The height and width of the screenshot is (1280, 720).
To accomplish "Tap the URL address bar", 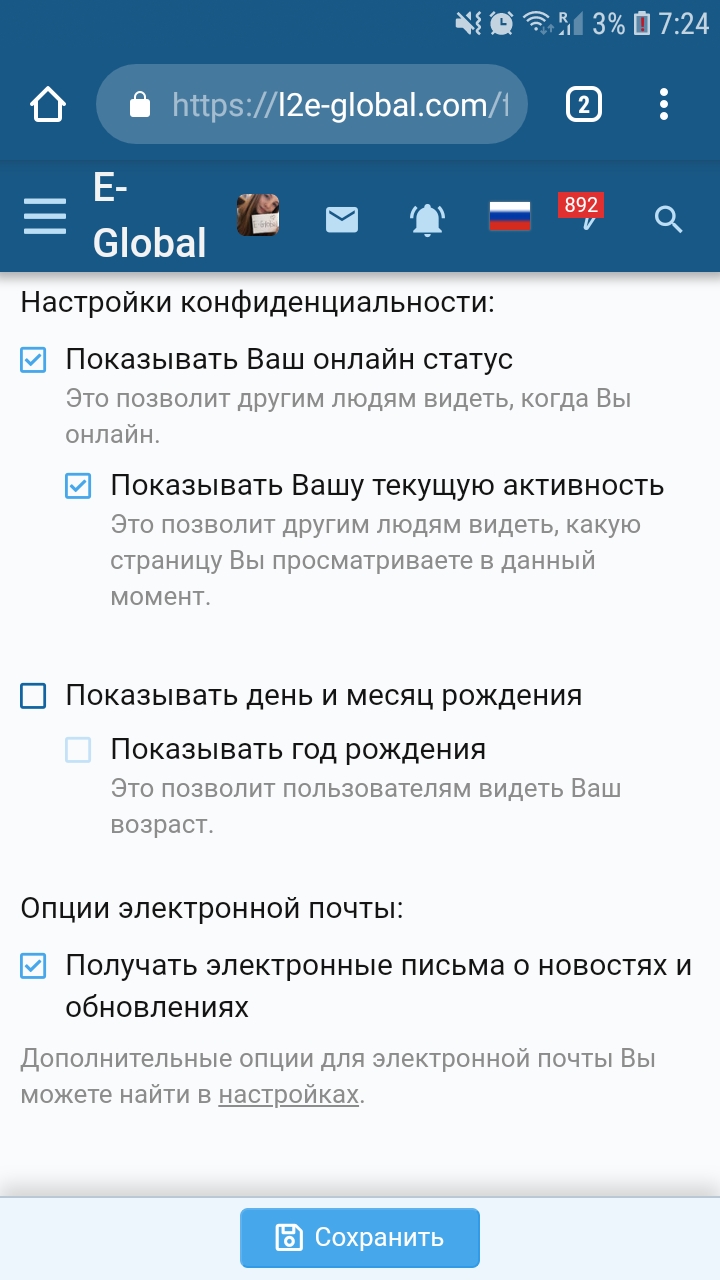I will (311, 105).
